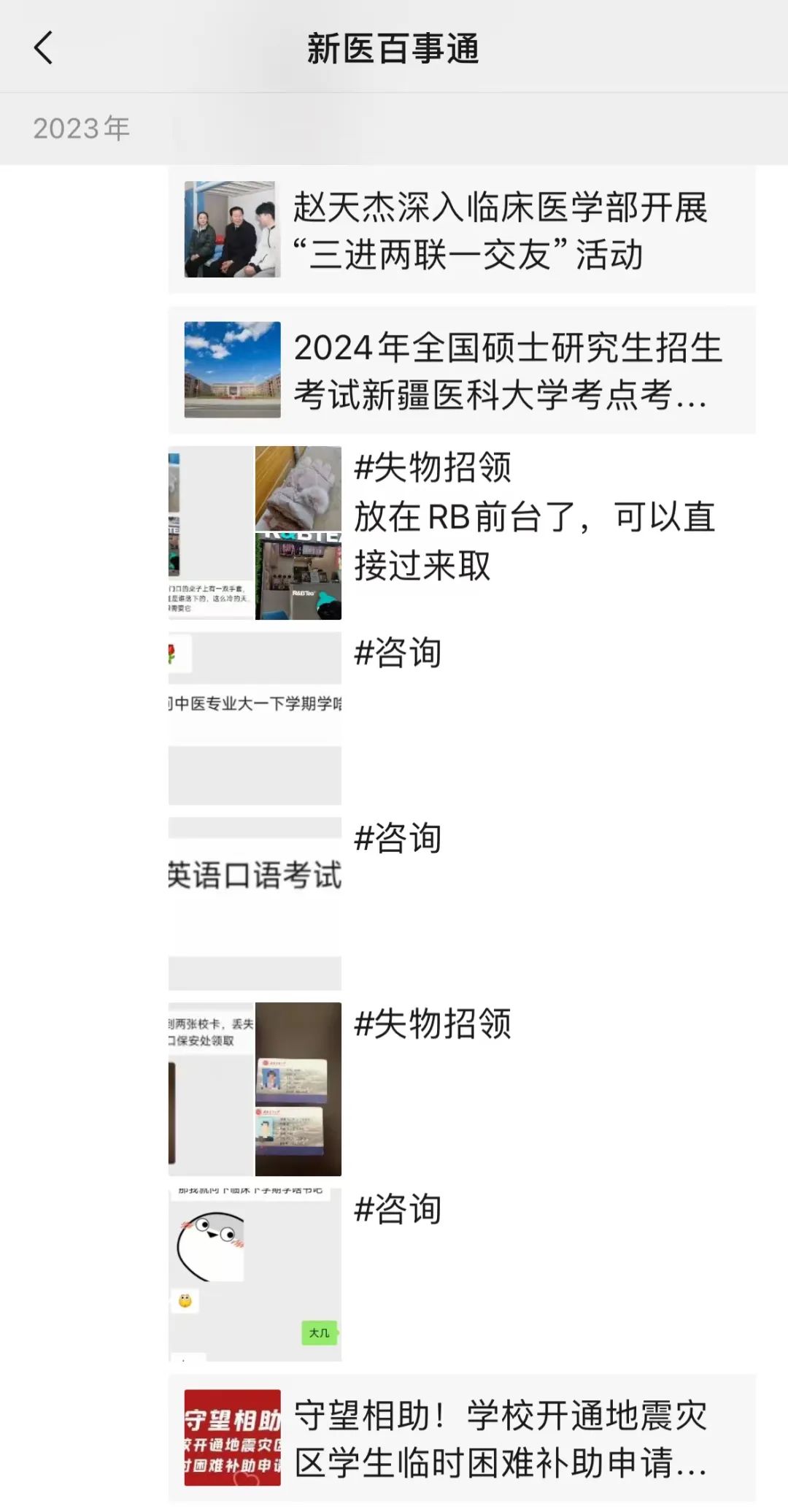Go back using the top-left arrow
Image resolution: width=788 pixels, height=1512 pixels.
(x=44, y=48)
